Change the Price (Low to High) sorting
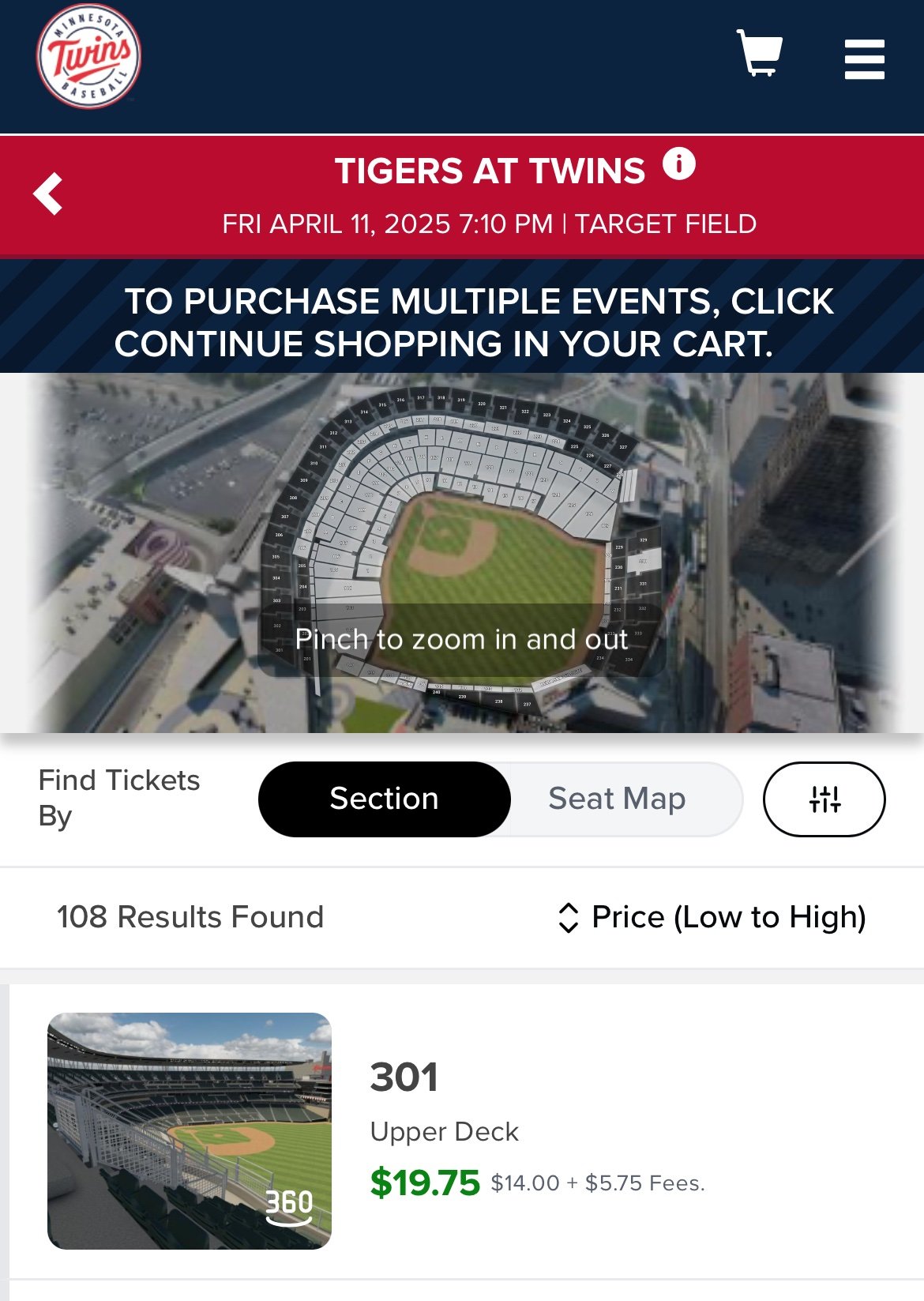 (712, 917)
